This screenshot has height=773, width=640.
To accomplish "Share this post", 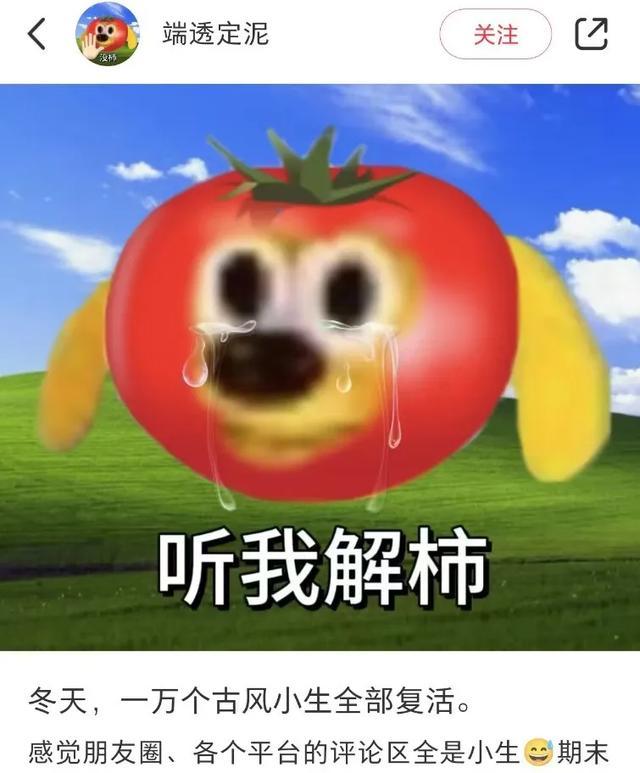I will (591, 34).
